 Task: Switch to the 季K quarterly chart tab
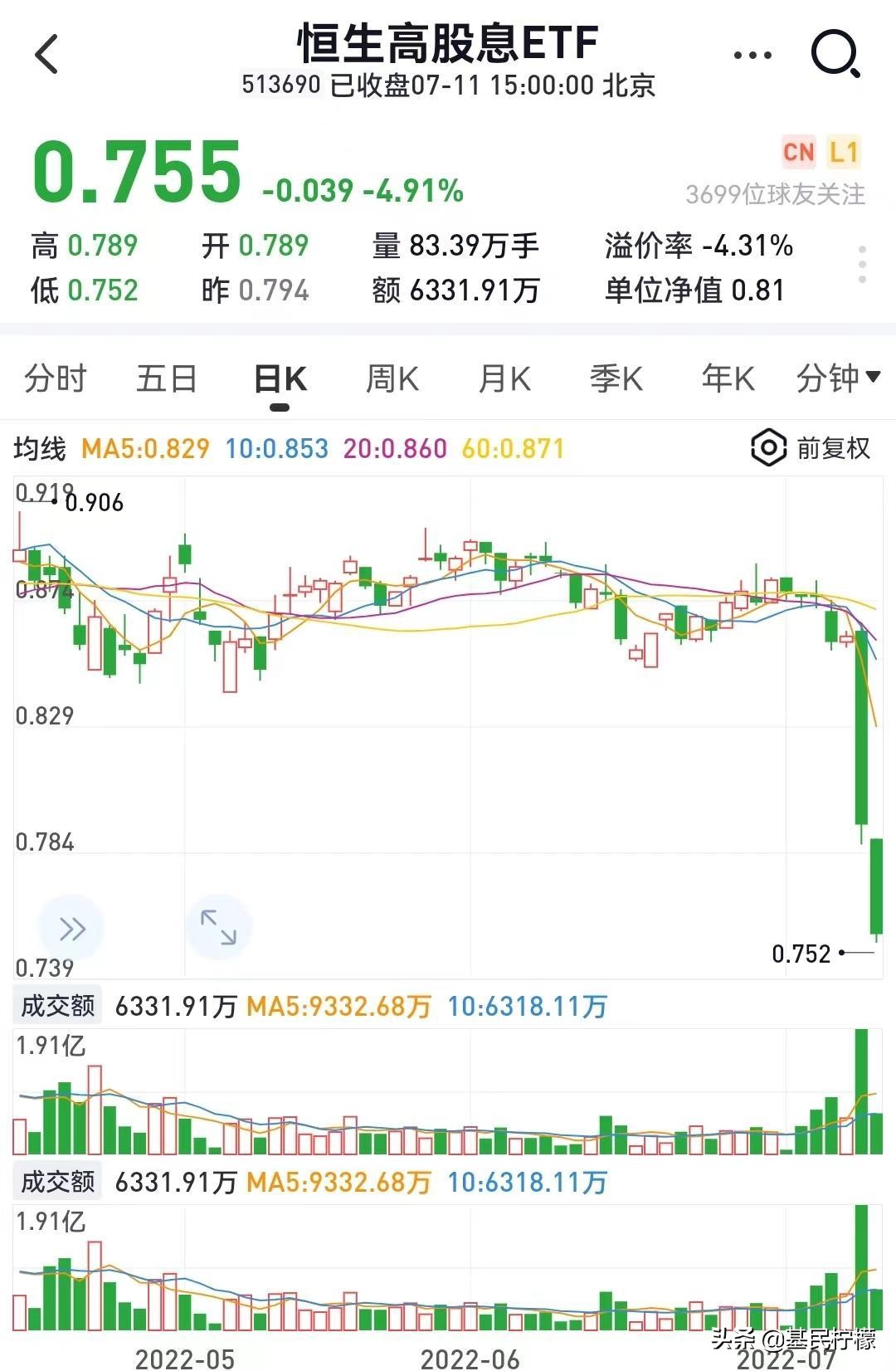[x=616, y=378]
